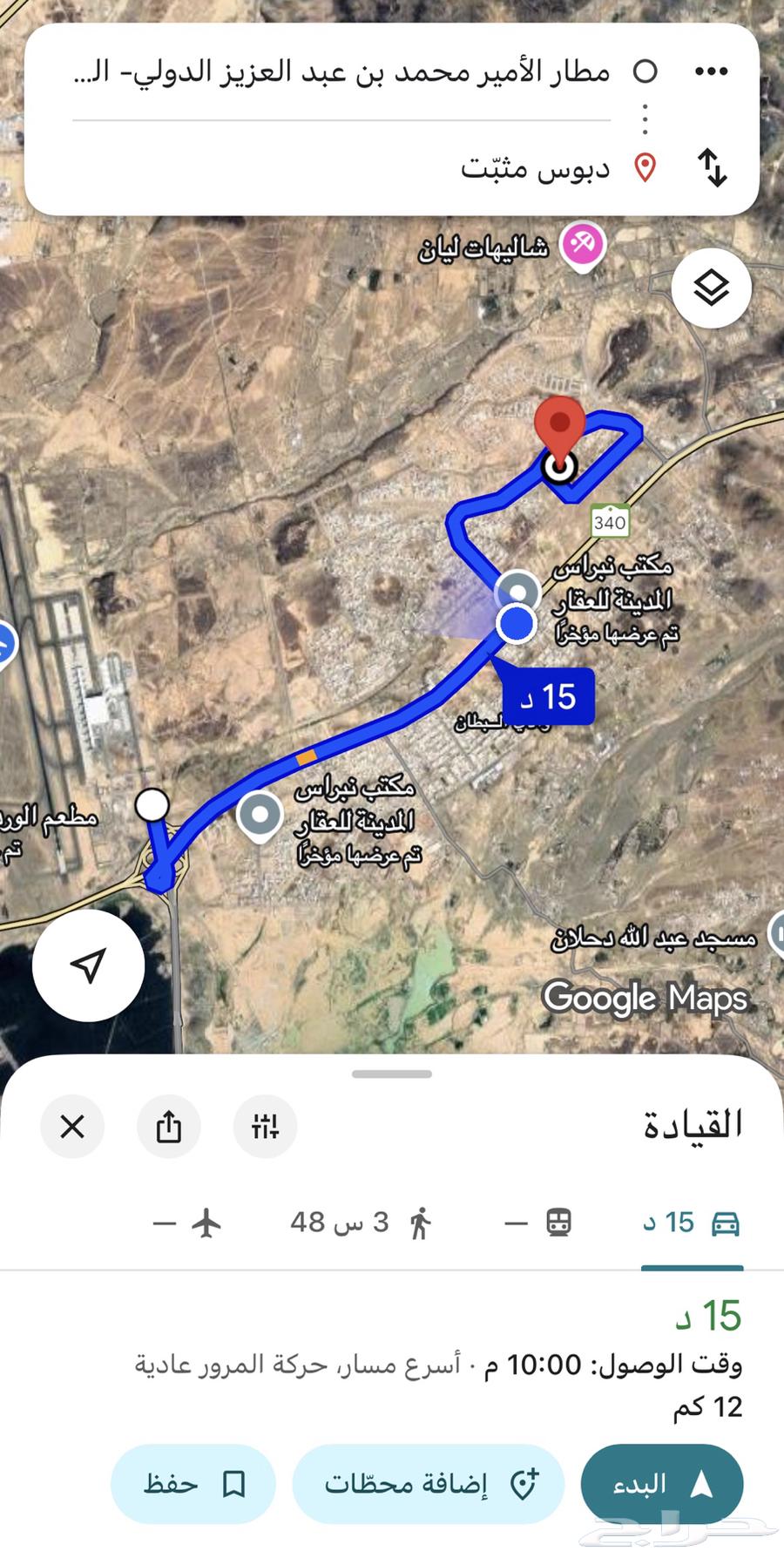The width and height of the screenshot is (784, 1558).
Task: Close the directions panel
Action: pos(72,1127)
